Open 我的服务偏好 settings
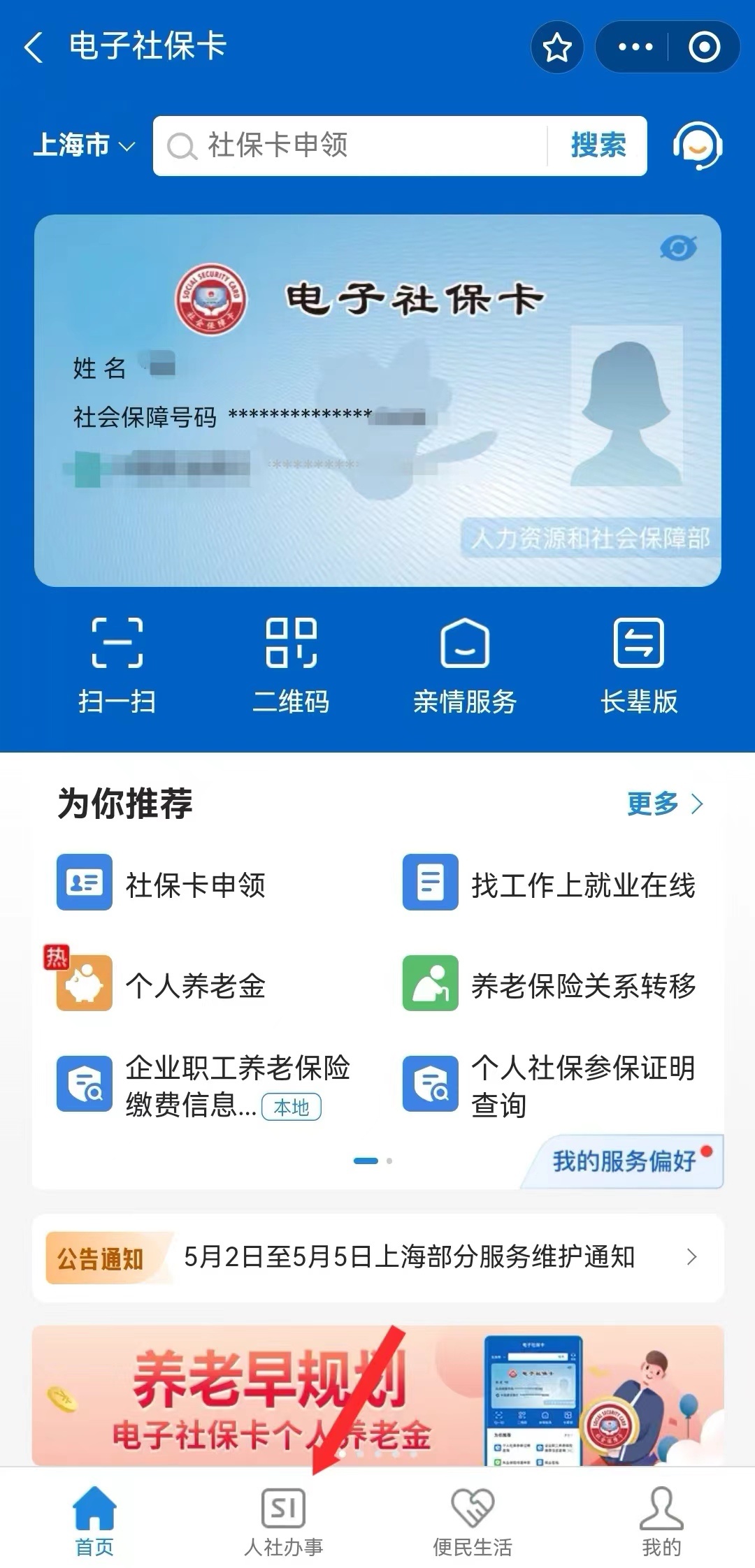This screenshot has width=755, height=1568. 626,1161
